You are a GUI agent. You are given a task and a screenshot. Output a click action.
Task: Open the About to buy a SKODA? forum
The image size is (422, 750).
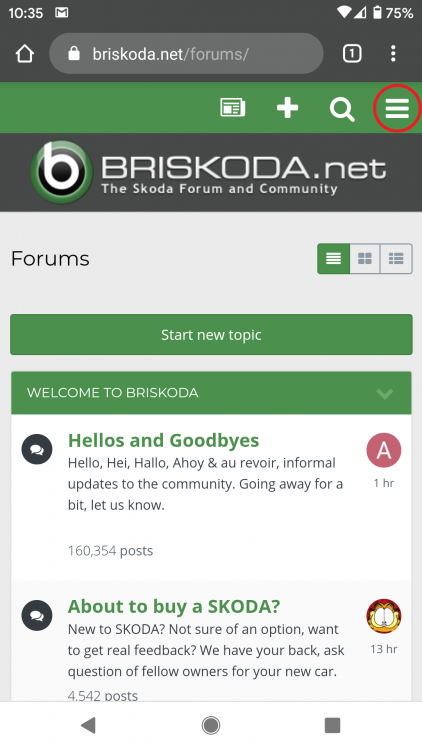pos(174,607)
